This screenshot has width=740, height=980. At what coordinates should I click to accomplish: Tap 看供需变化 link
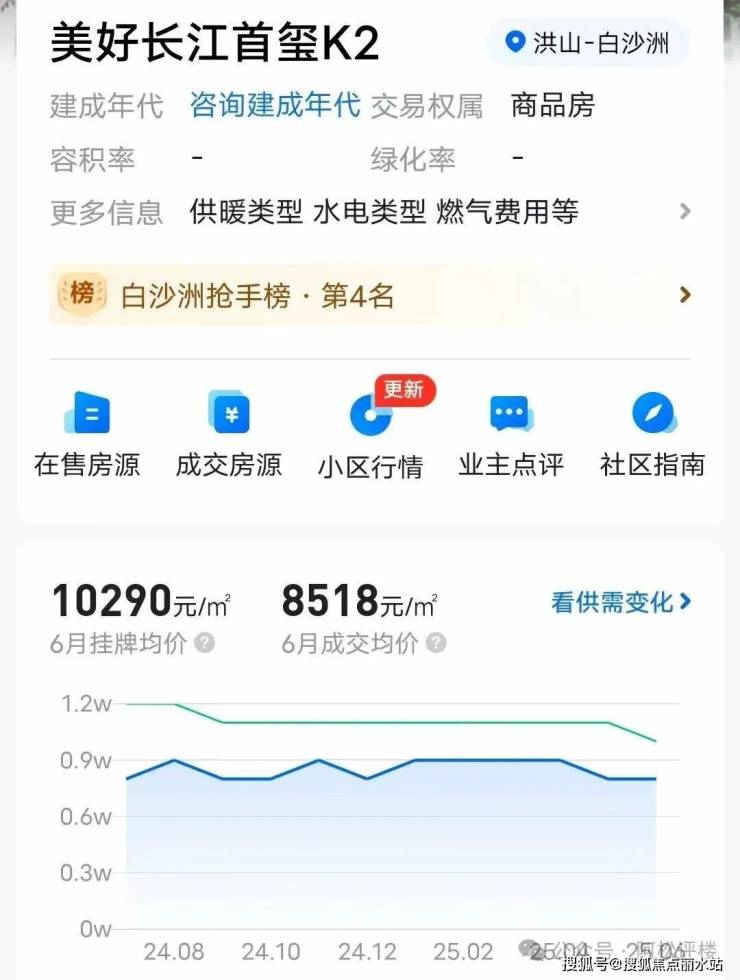pos(621,602)
